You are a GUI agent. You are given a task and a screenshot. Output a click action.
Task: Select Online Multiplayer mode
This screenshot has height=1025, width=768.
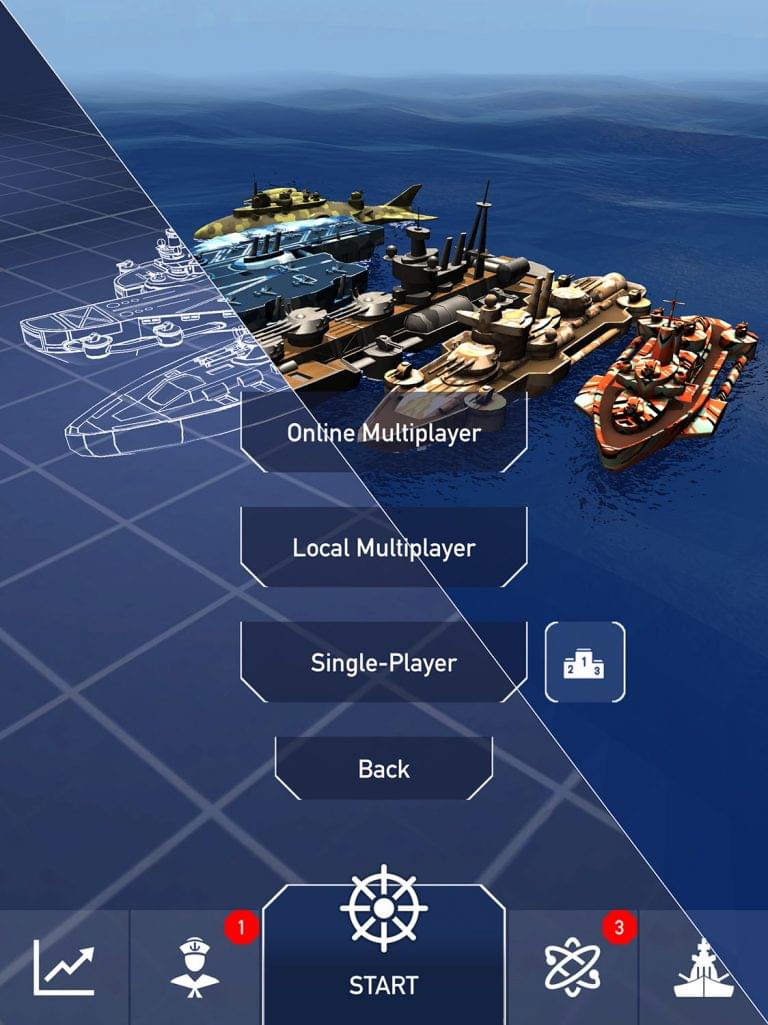point(383,433)
